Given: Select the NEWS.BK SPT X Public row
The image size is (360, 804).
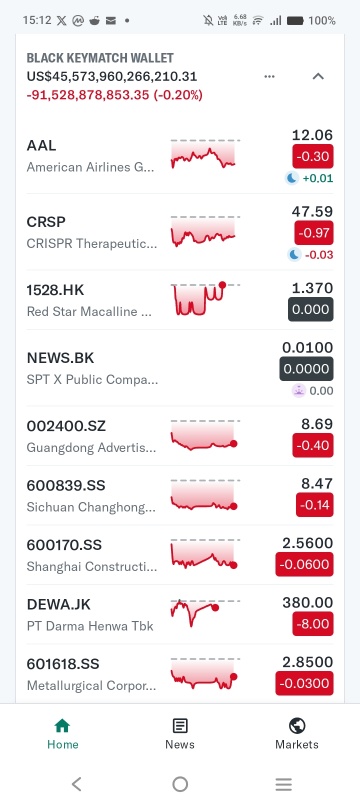Looking at the screenshot, I should [180, 368].
